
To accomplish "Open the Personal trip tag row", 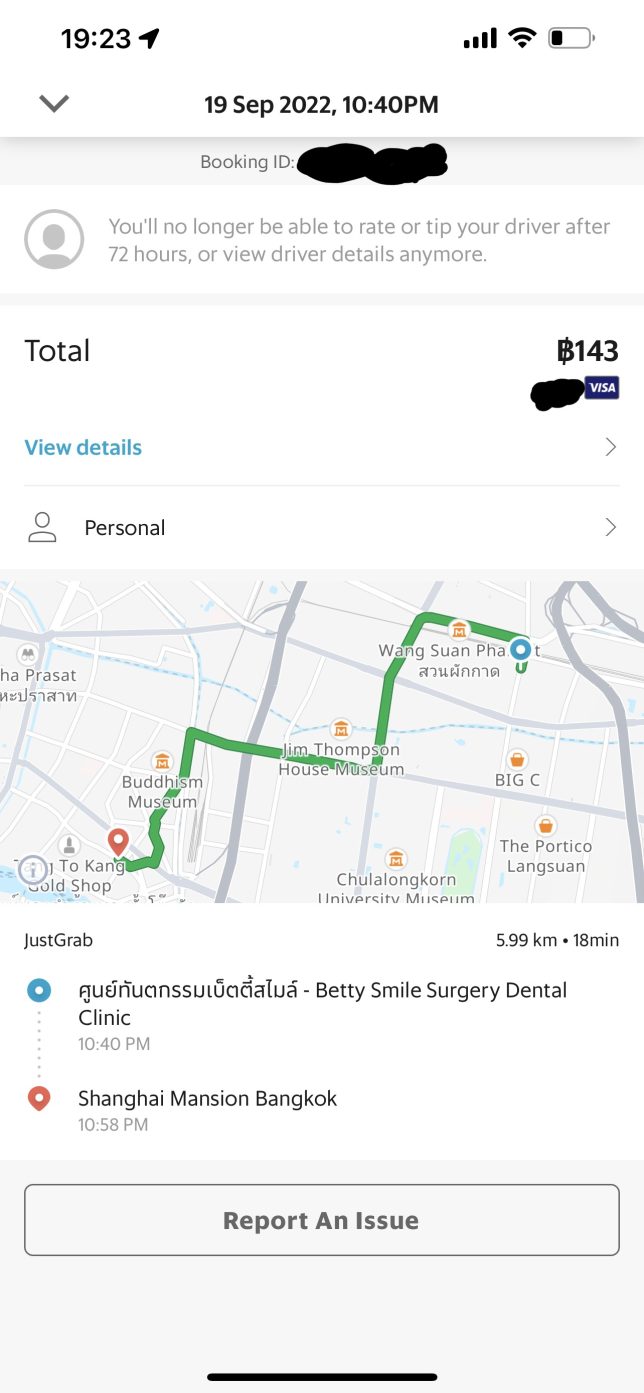I will point(321,528).
